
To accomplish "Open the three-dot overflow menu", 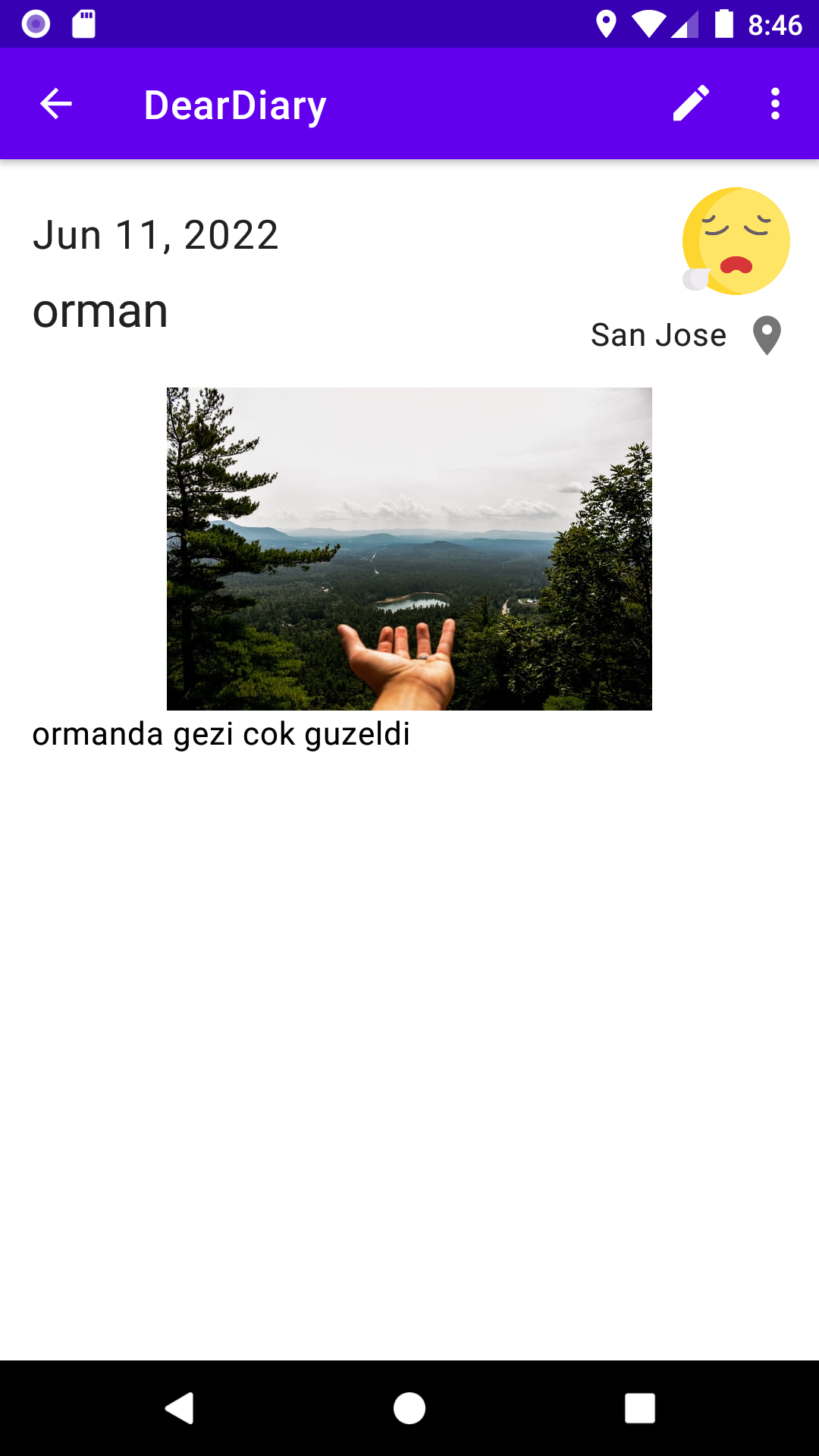I will pos(775,104).
